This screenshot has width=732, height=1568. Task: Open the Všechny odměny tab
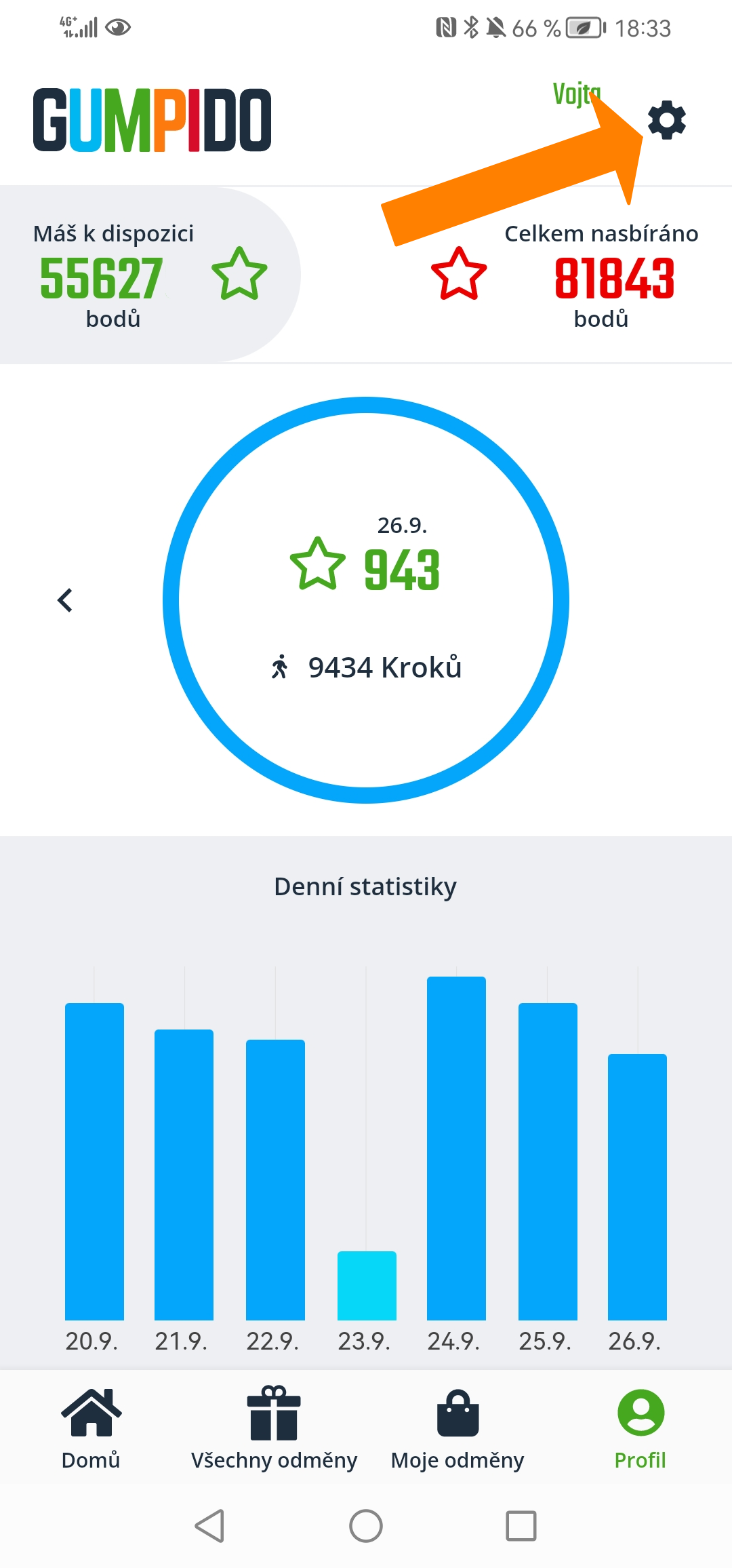[x=274, y=1428]
